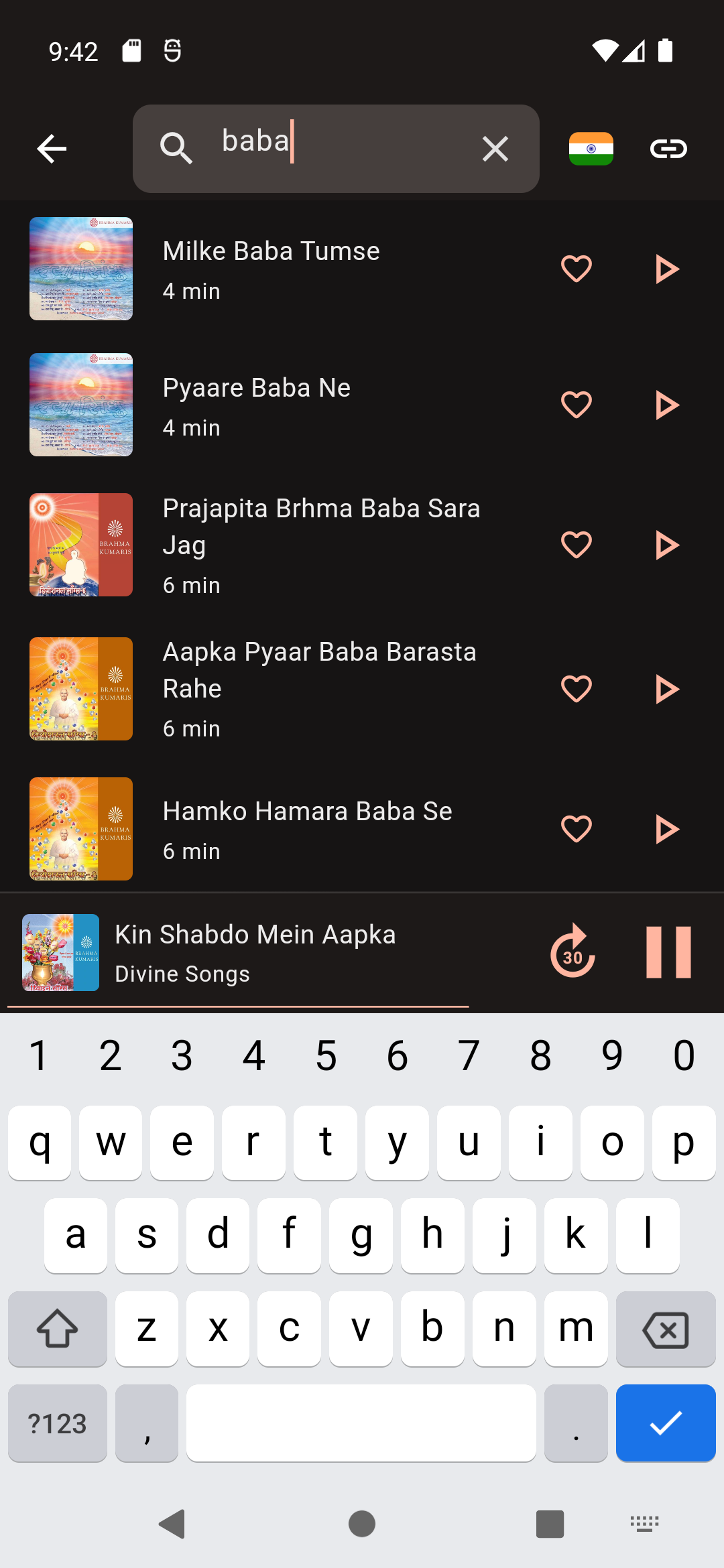Play Pyaare Baba Ne
724x1568 pixels.
(x=666, y=405)
